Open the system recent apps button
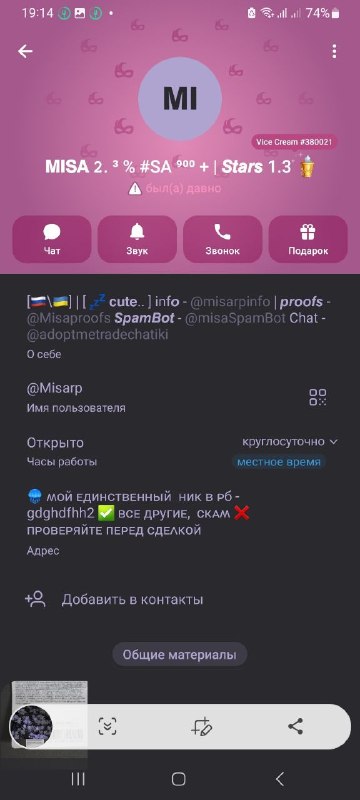 [x=78, y=779]
